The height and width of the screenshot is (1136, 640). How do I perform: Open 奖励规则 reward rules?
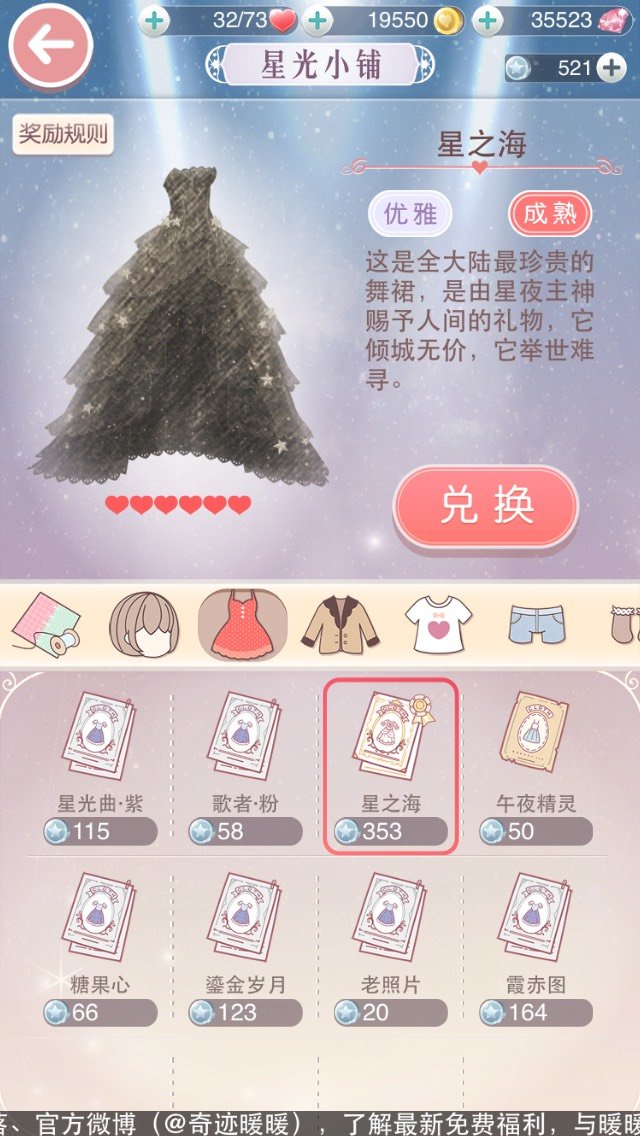tap(62, 133)
